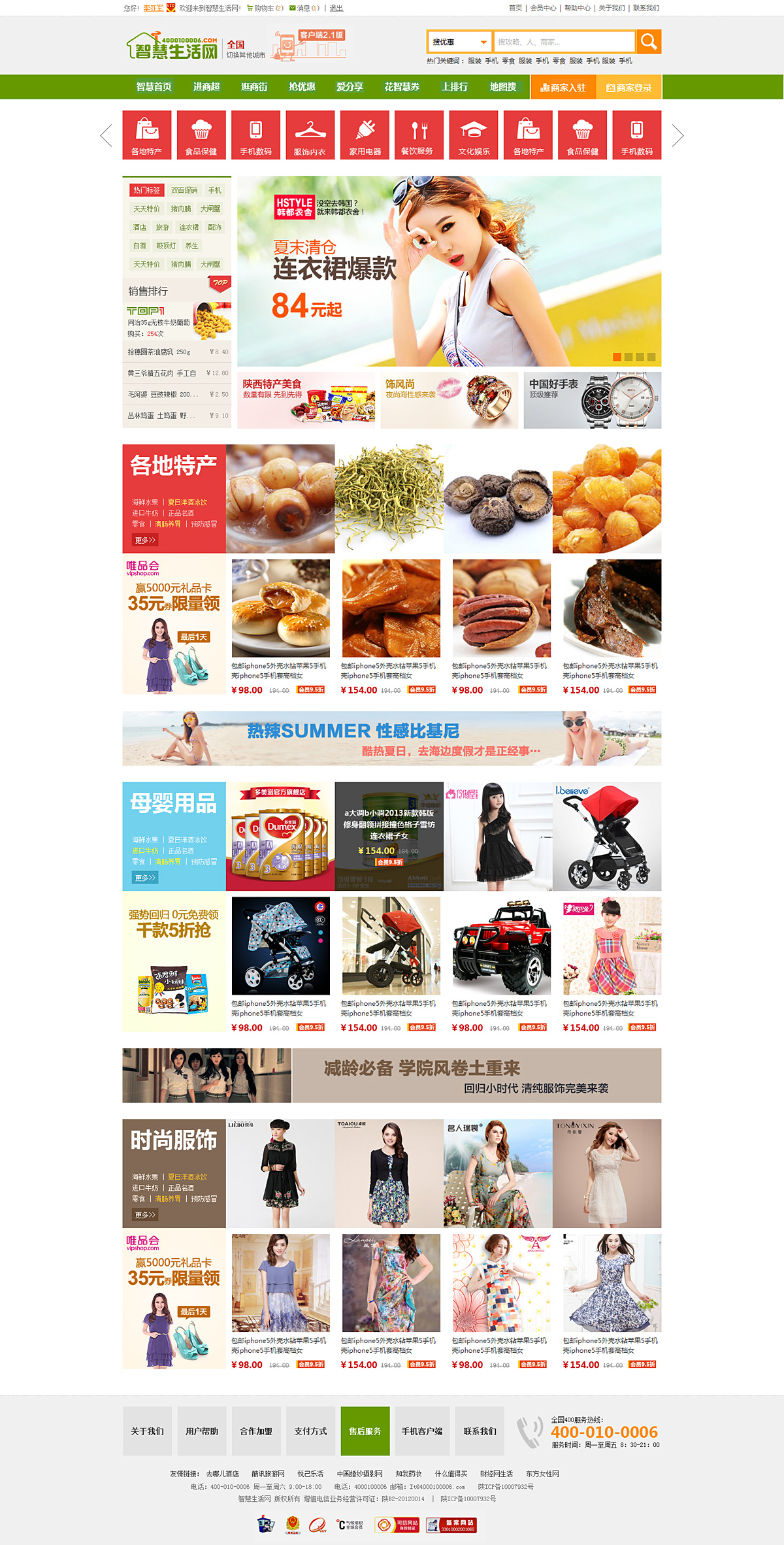Go to the 地图搜 tab
Image resolution: width=784 pixels, height=1545 pixels.
(503, 87)
